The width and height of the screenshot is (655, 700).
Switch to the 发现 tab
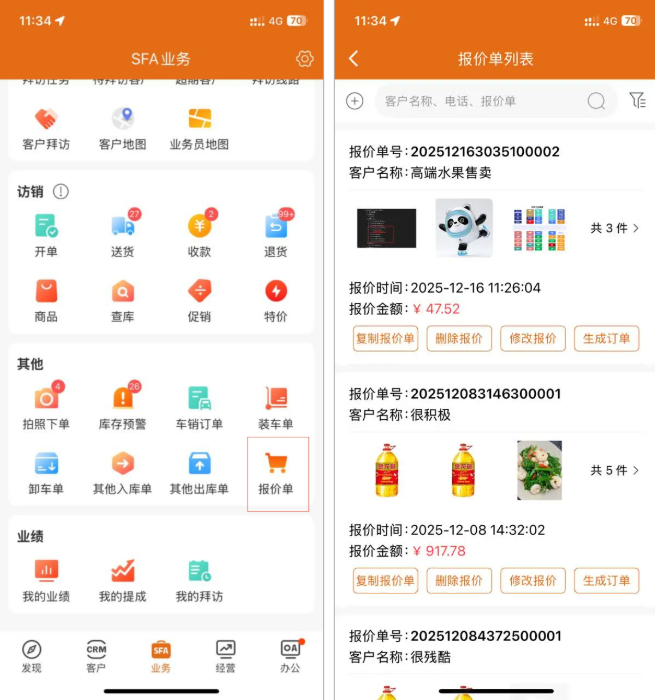32,656
